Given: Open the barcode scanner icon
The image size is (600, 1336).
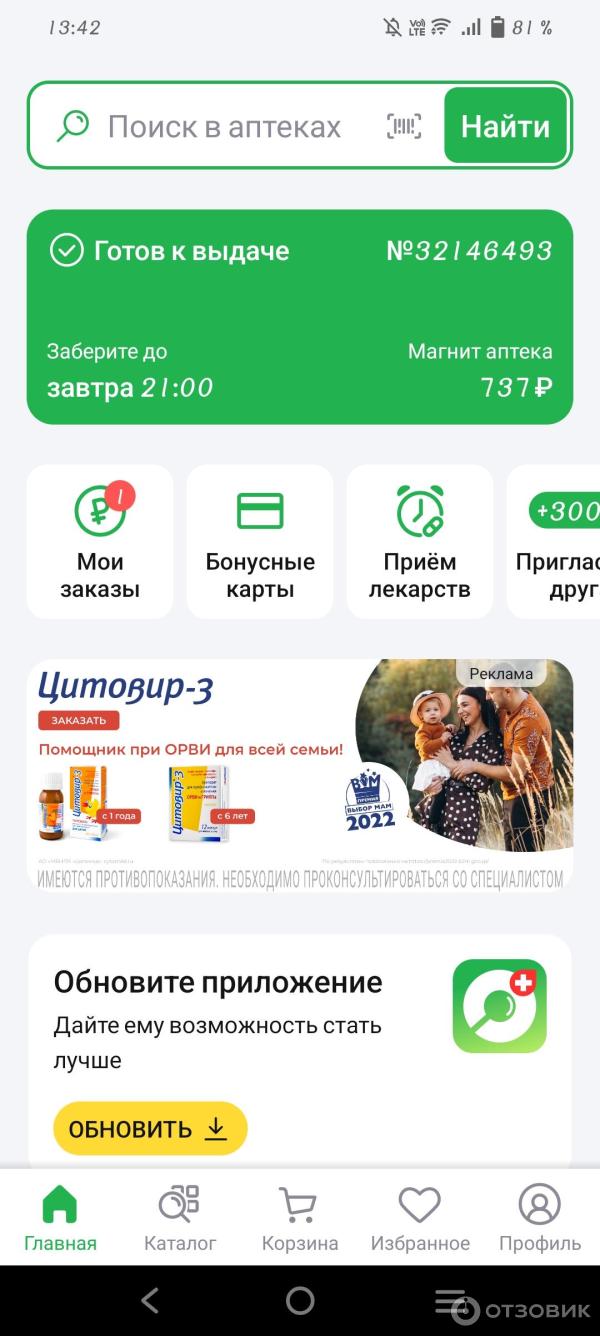Looking at the screenshot, I should [x=404, y=126].
